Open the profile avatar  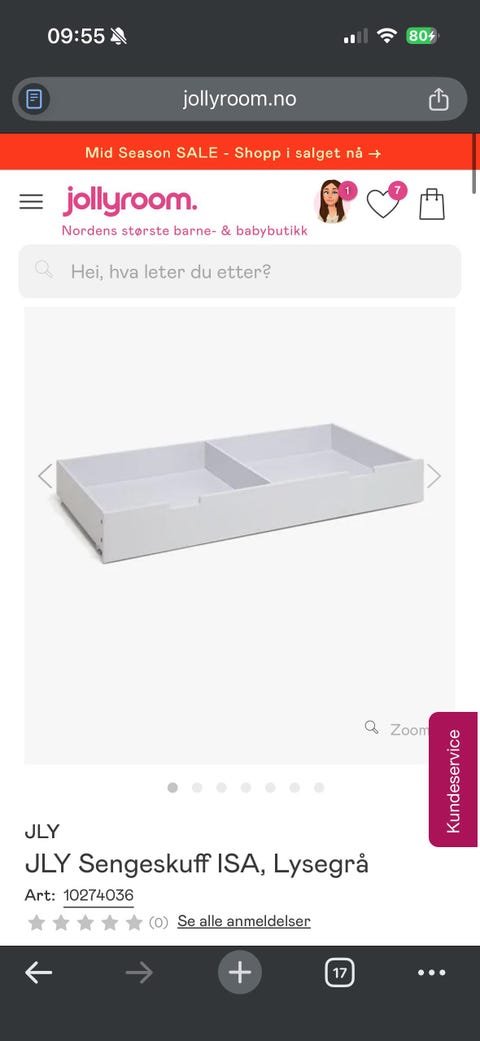(x=334, y=200)
